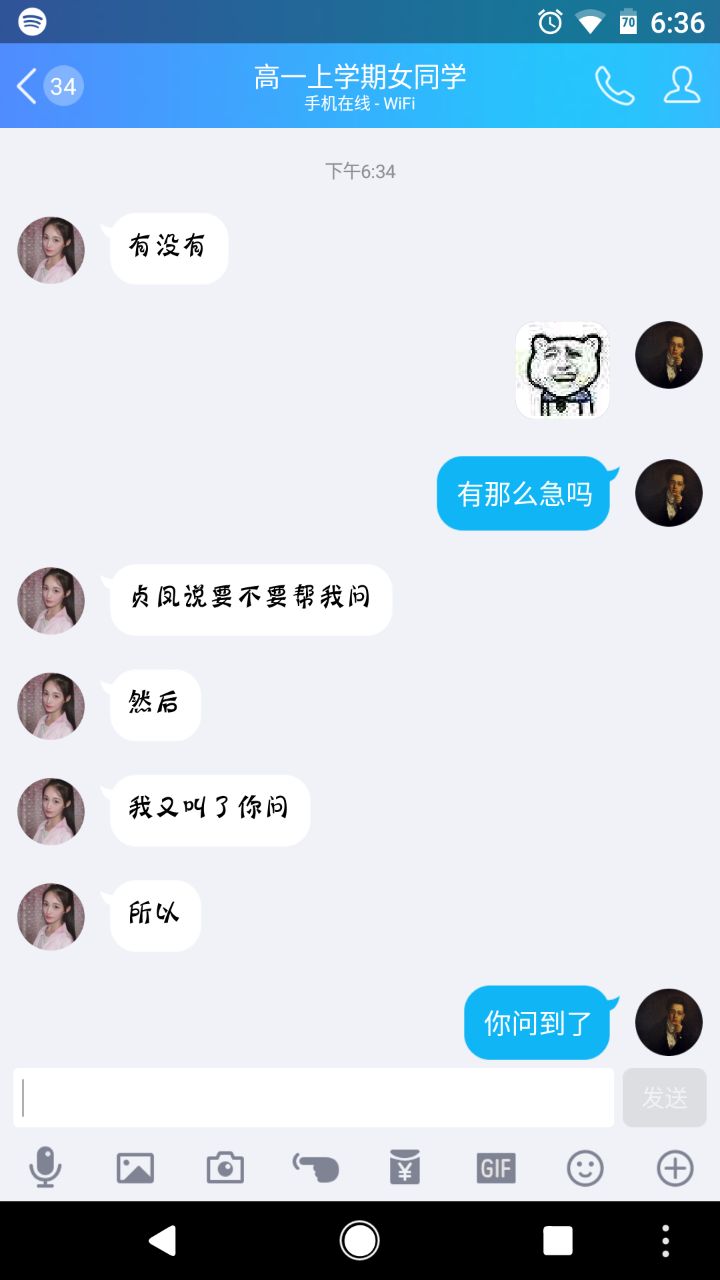Browse GIF stickers
Screen dimensions: 720x1280
pyautogui.click(x=495, y=1167)
